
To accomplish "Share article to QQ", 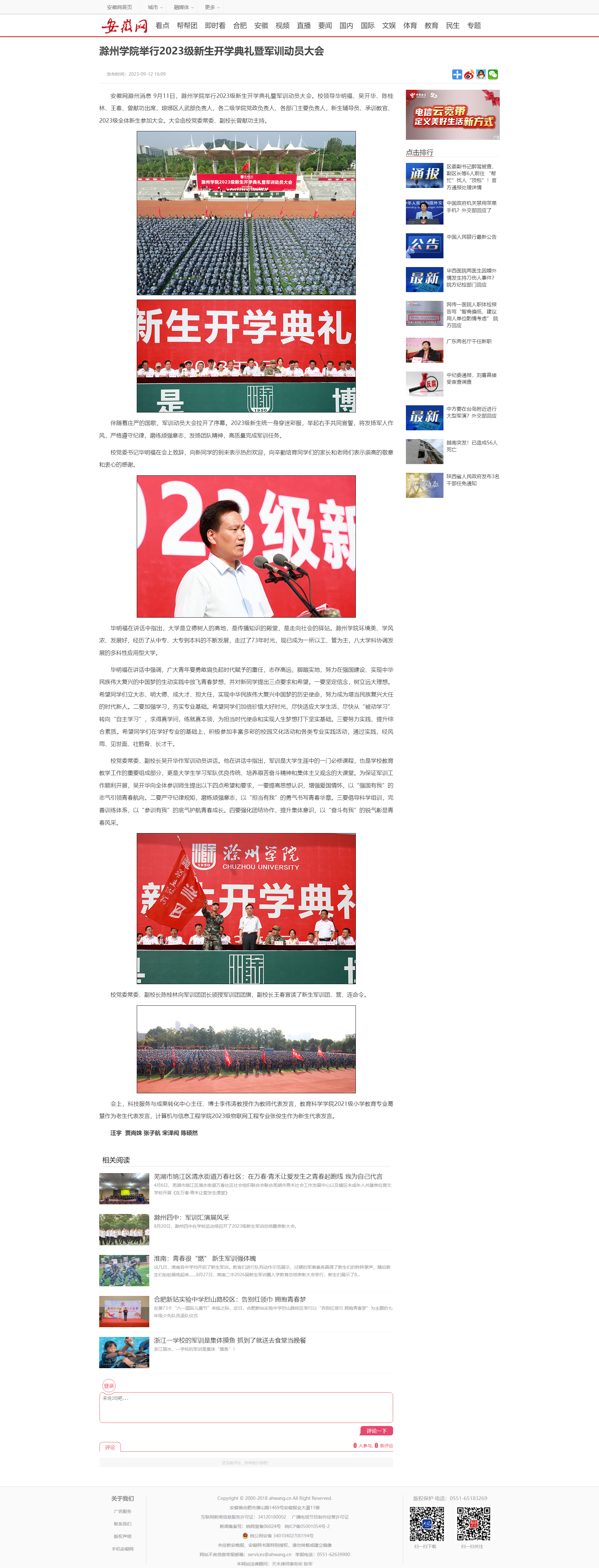I will tap(481, 74).
